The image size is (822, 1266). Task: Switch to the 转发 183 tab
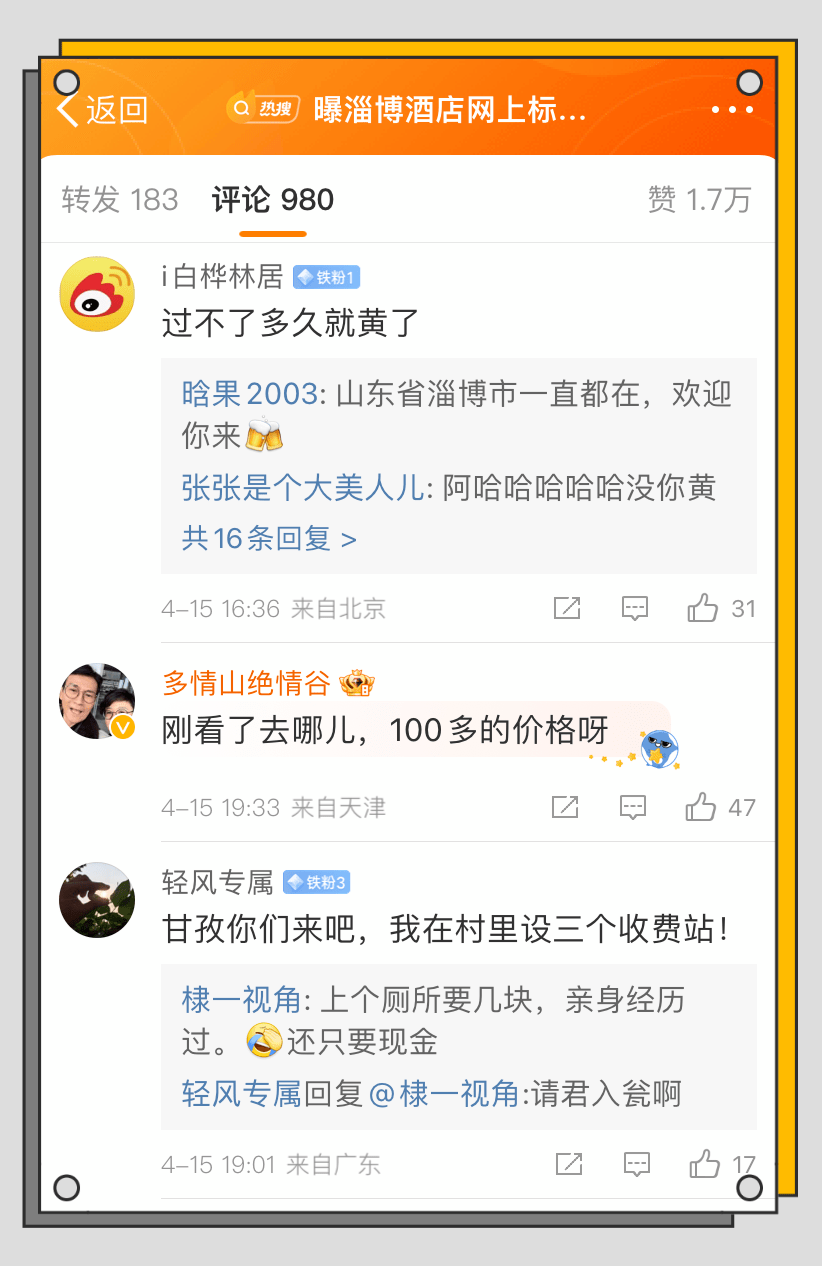tap(120, 200)
